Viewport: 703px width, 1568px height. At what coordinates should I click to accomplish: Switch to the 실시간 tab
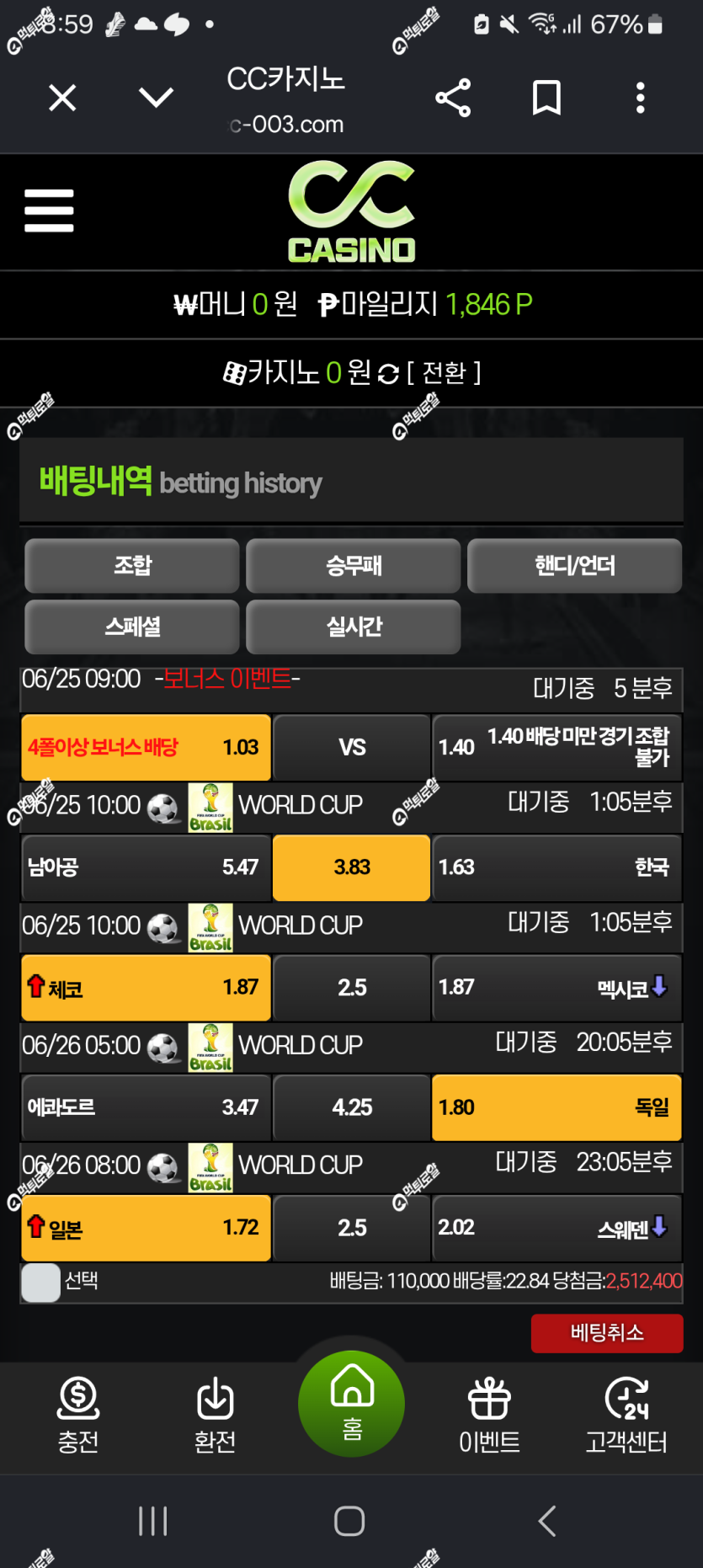pyautogui.click(x=354, y=627)
